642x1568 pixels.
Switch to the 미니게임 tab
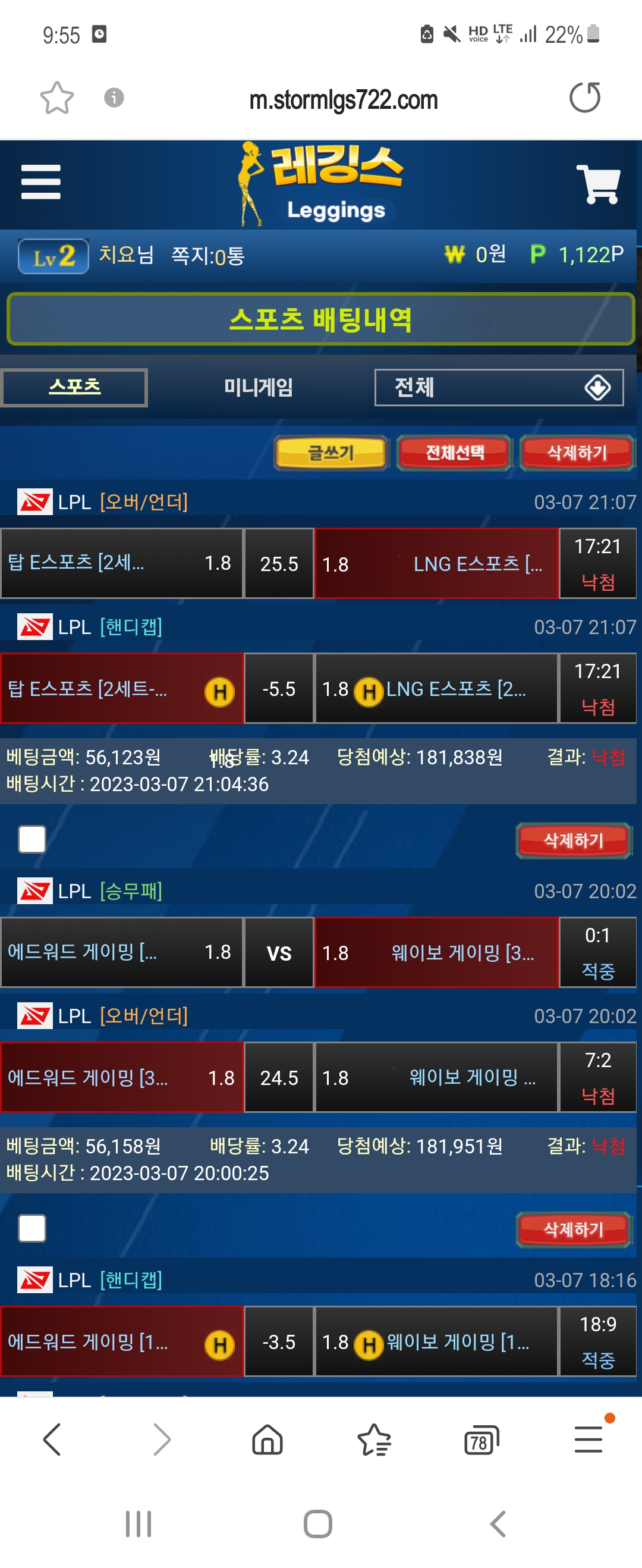pos(258,387)
